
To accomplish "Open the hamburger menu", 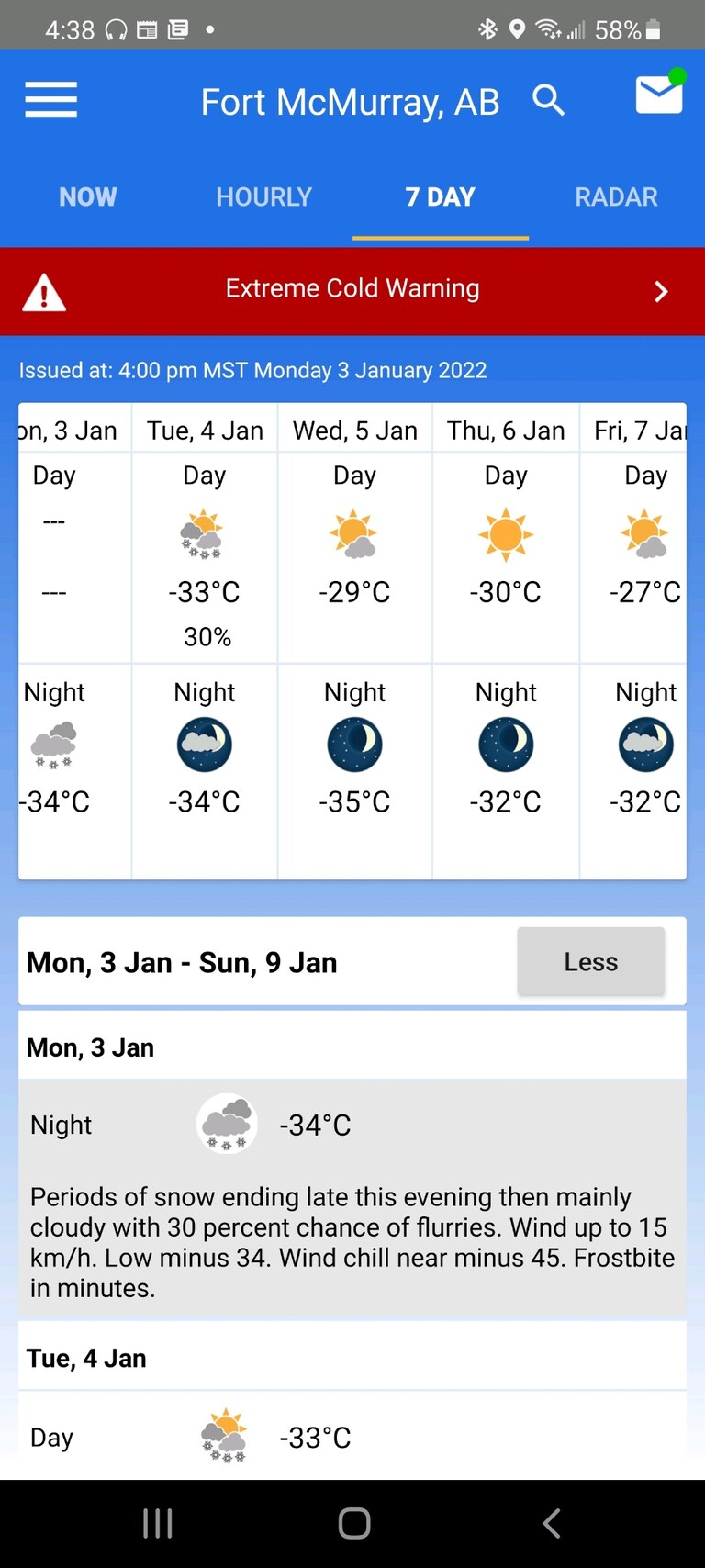I will 51,100.
